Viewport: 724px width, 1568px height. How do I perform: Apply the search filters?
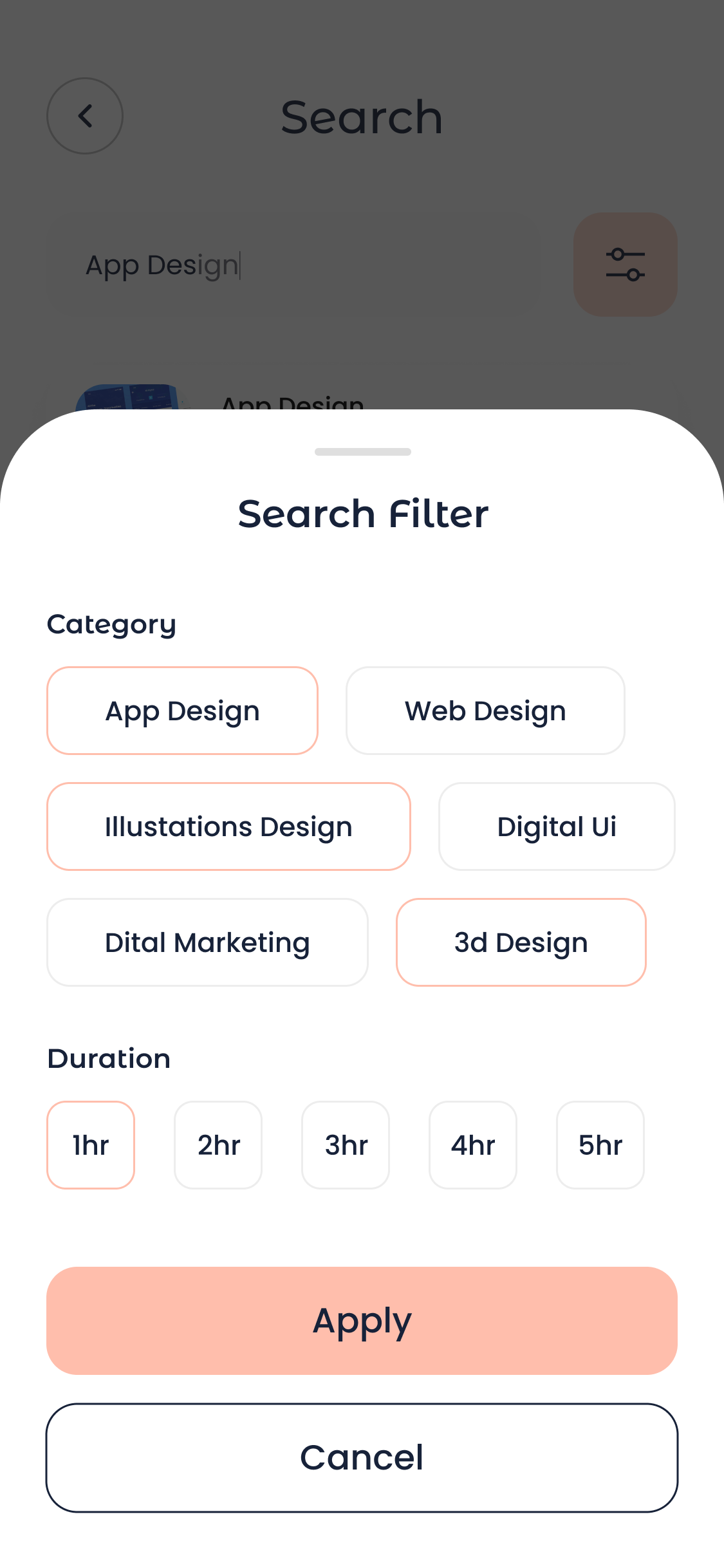(362, 1321)
